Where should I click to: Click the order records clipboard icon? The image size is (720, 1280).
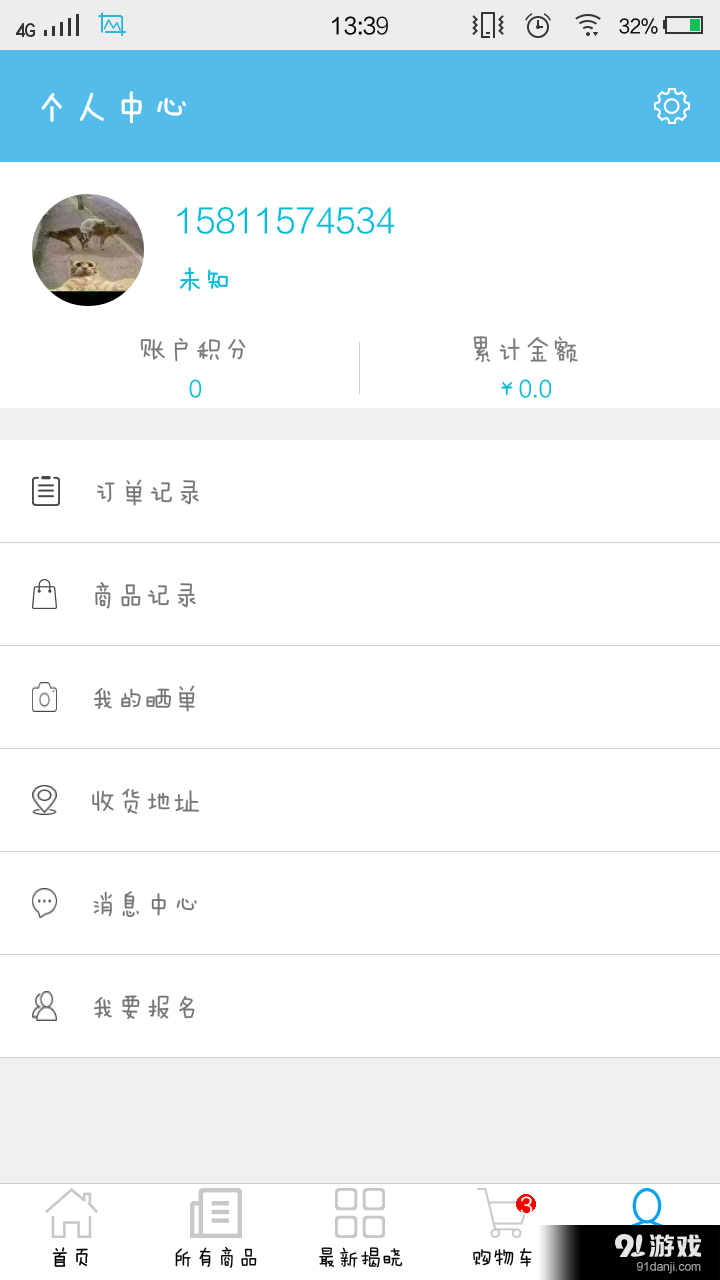click(x=44, y=491)
